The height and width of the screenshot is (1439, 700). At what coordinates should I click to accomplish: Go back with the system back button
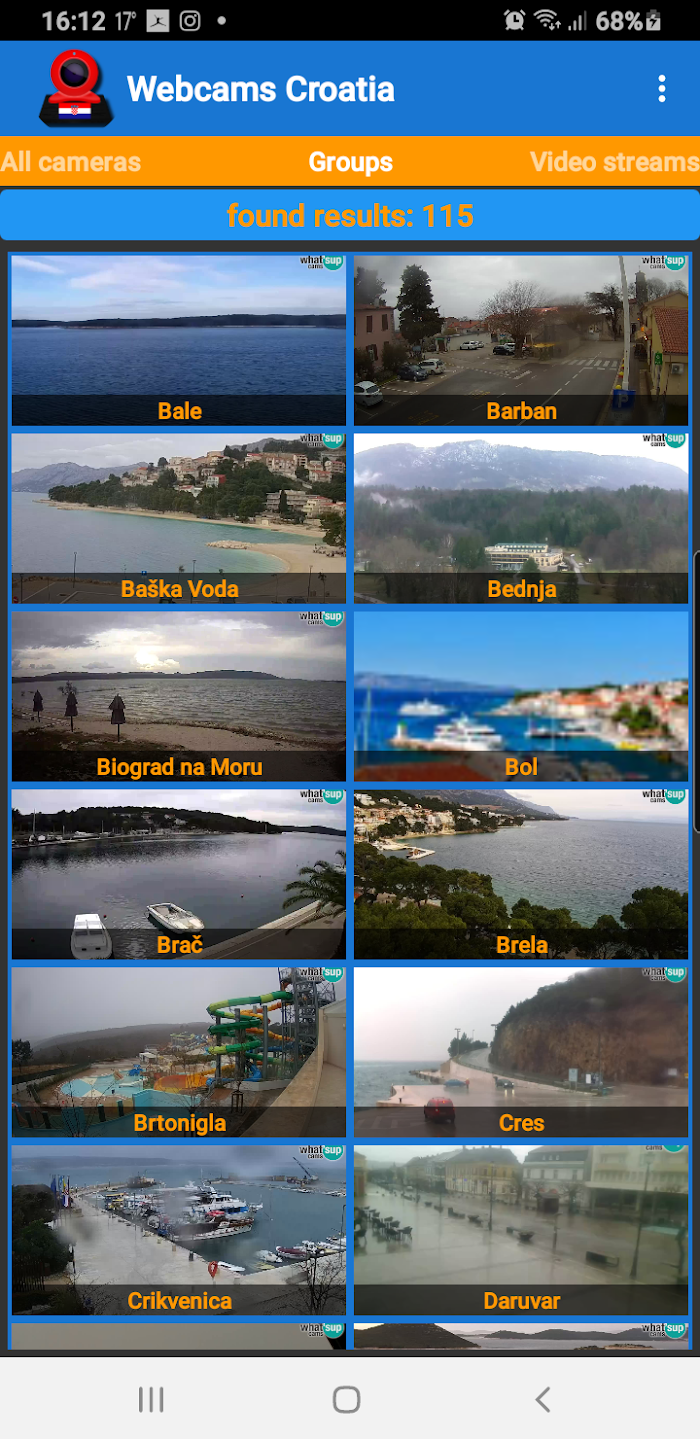pos(542,1399)
